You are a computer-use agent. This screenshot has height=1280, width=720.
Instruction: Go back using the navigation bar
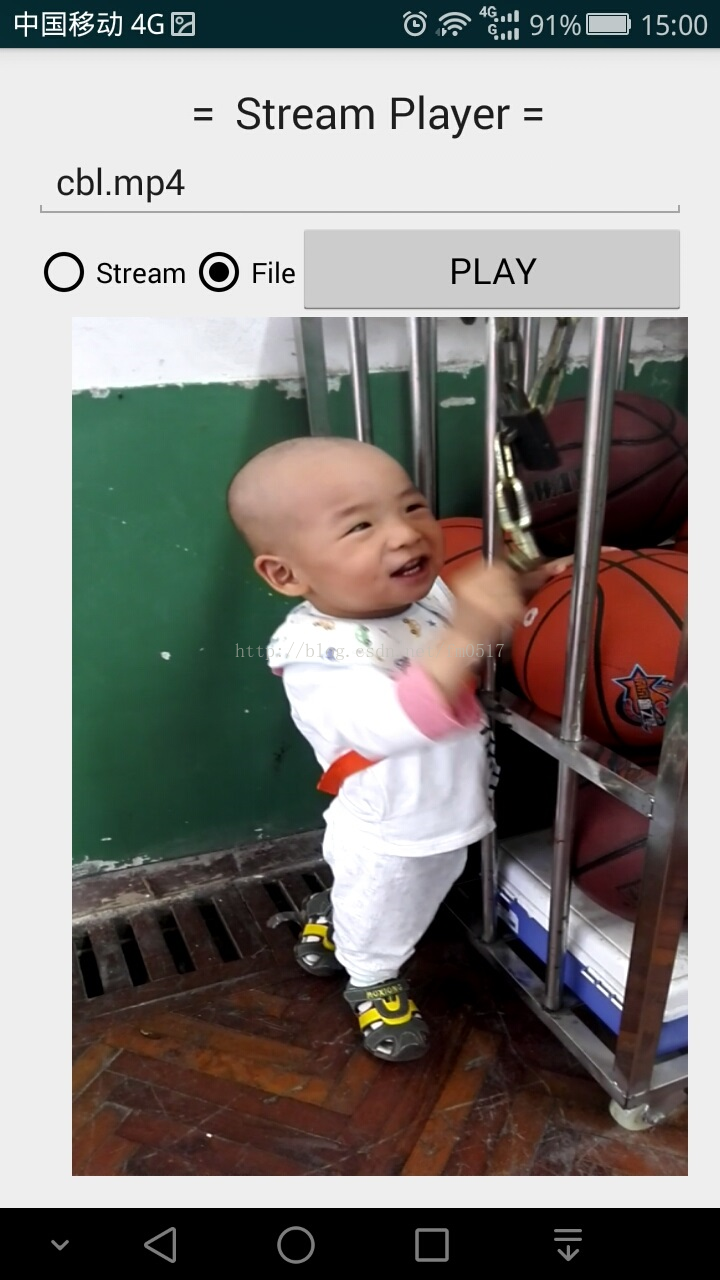coord(160,1245)
